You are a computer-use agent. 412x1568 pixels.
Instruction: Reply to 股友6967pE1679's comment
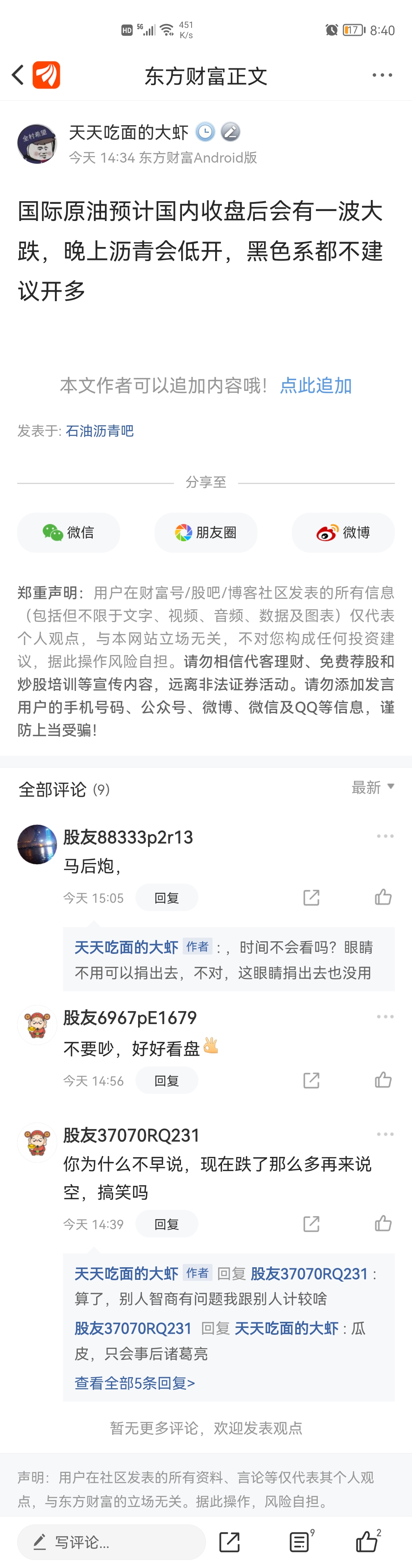167,1081
